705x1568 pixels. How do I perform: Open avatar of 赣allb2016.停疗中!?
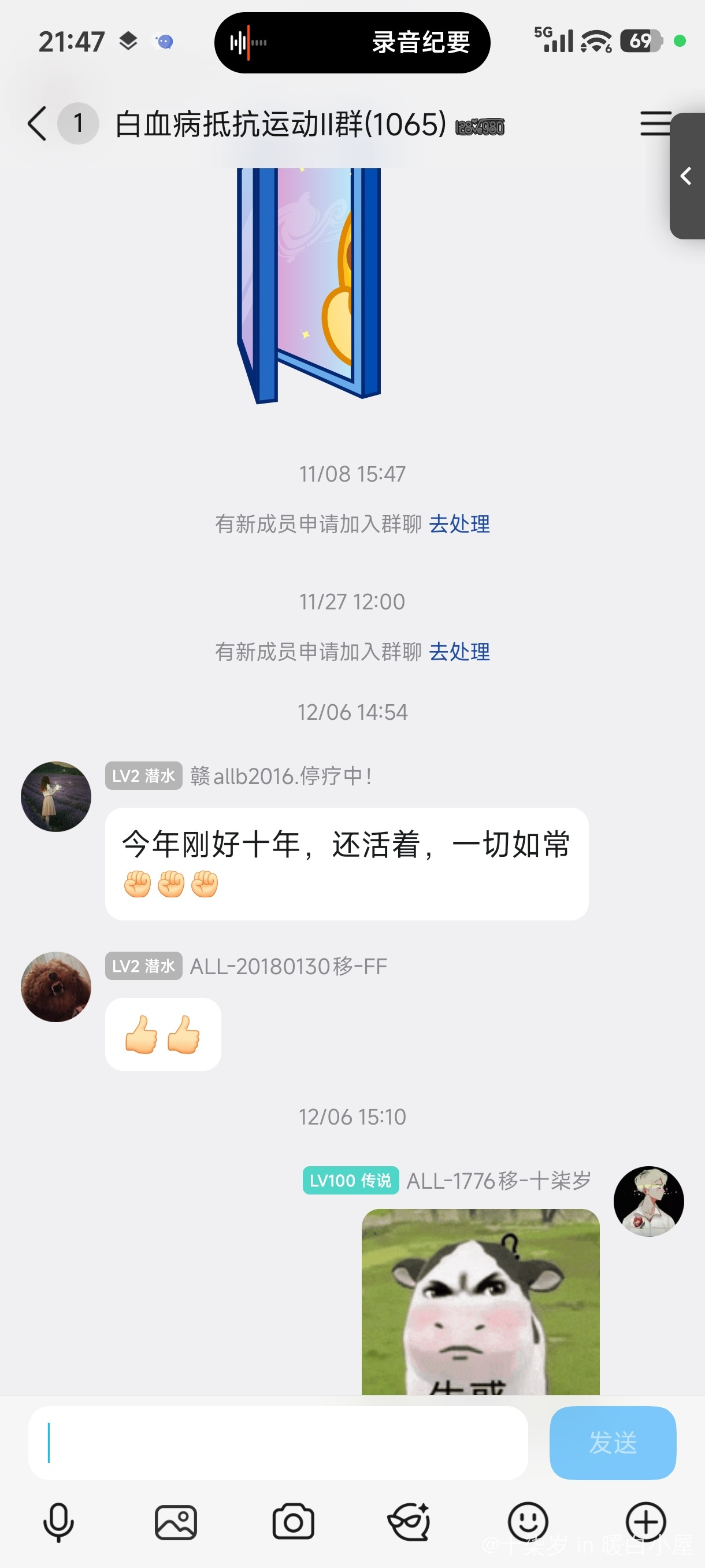tap(56, 796)
